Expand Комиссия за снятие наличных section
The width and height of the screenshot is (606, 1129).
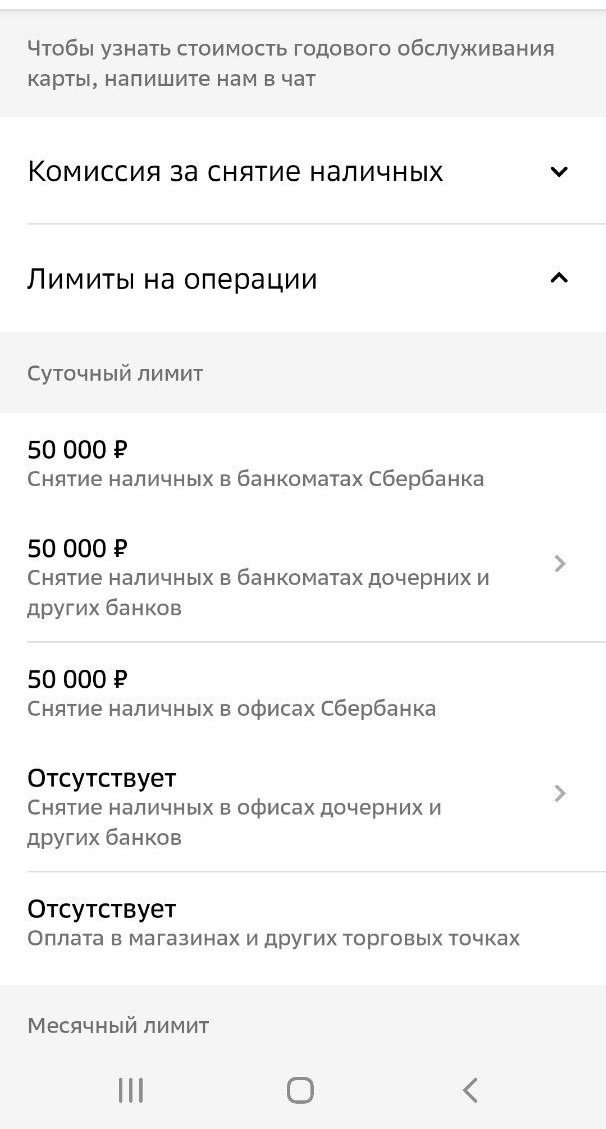click(x=303, y=171)
